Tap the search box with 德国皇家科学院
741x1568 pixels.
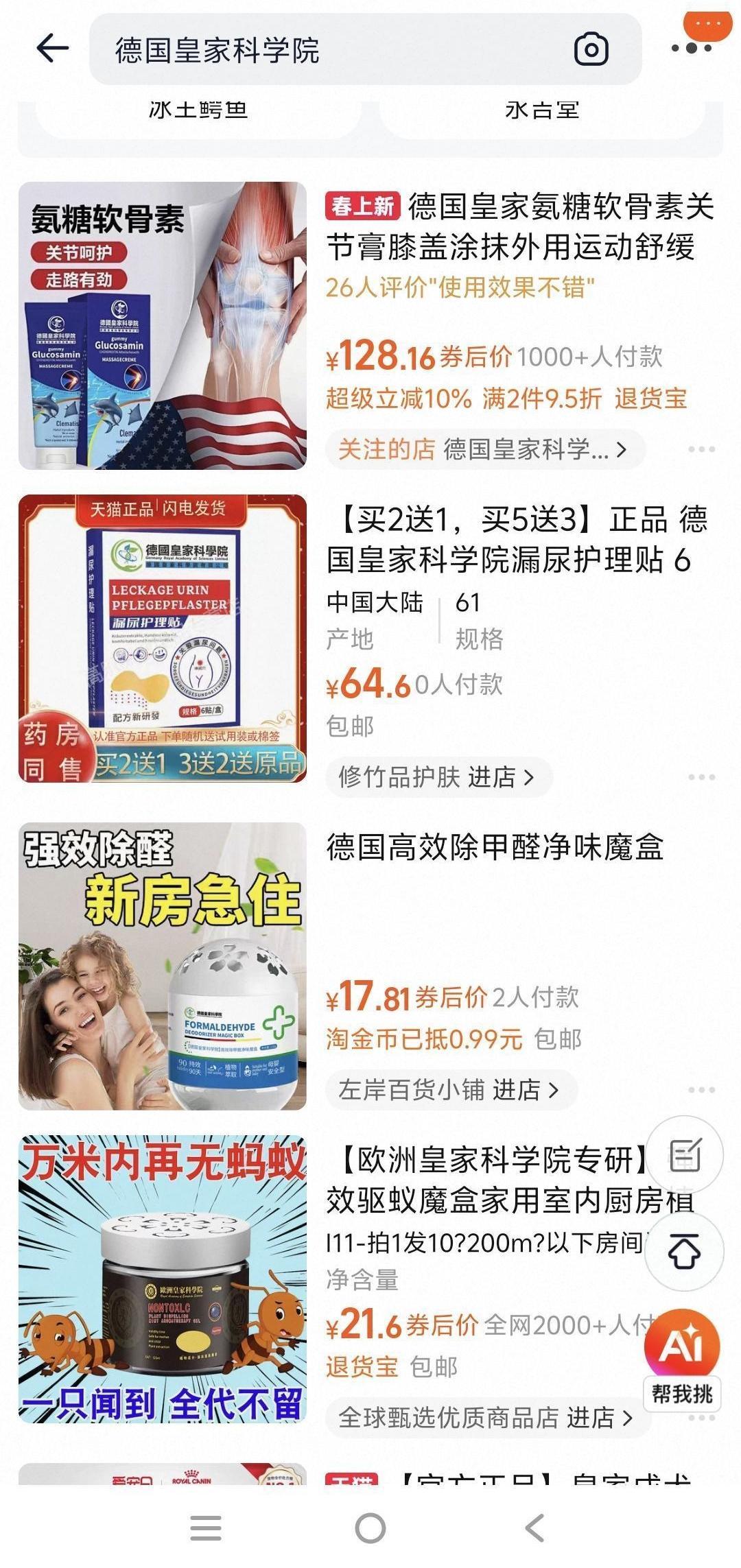[x=329, y=50]
